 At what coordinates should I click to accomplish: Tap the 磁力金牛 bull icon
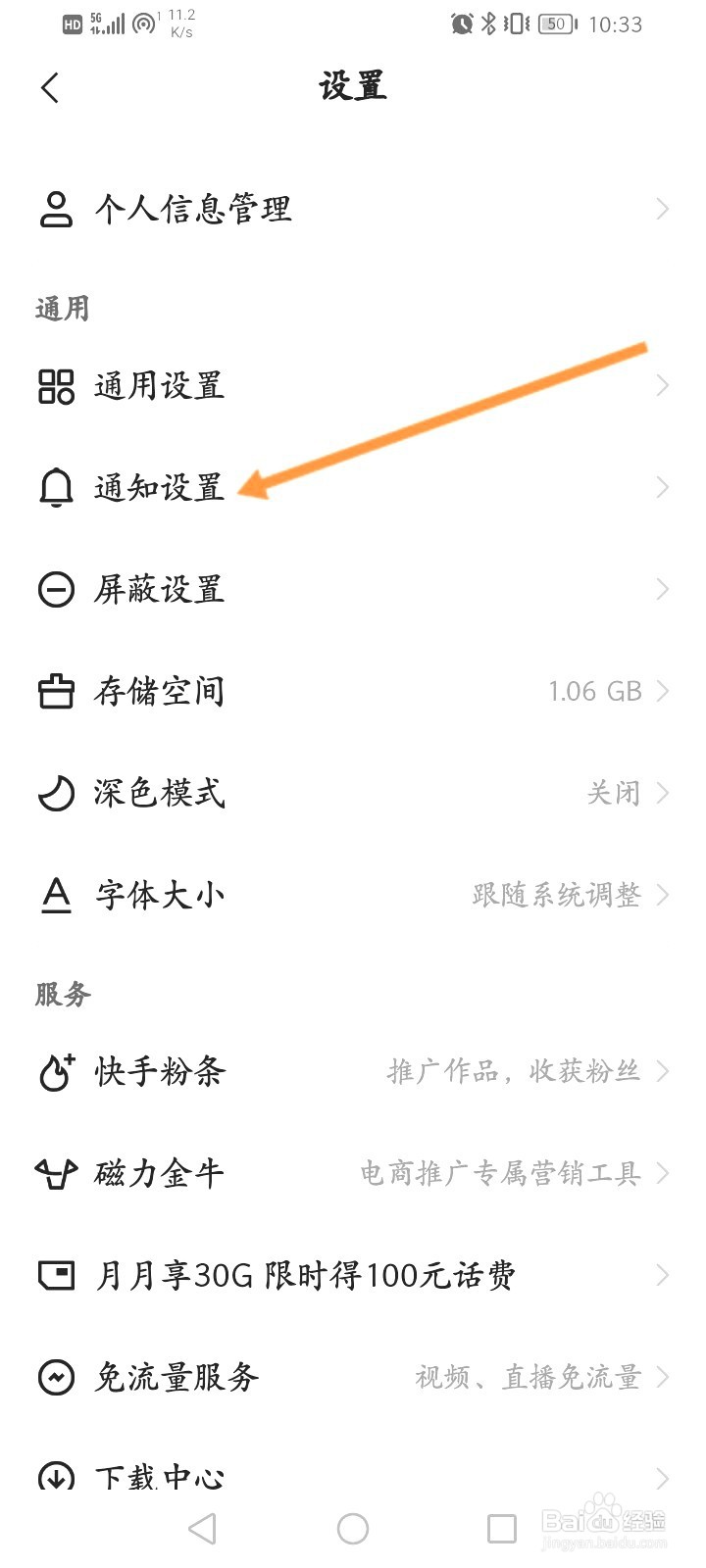[56, 1172]
